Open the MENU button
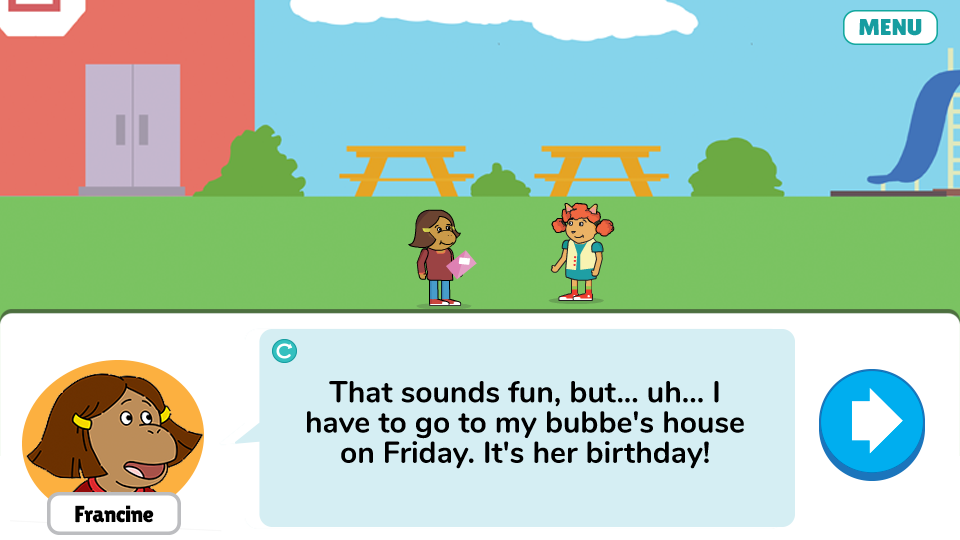Image resolution: width=960 pixels, height=540 pixels. click(890, 28)
